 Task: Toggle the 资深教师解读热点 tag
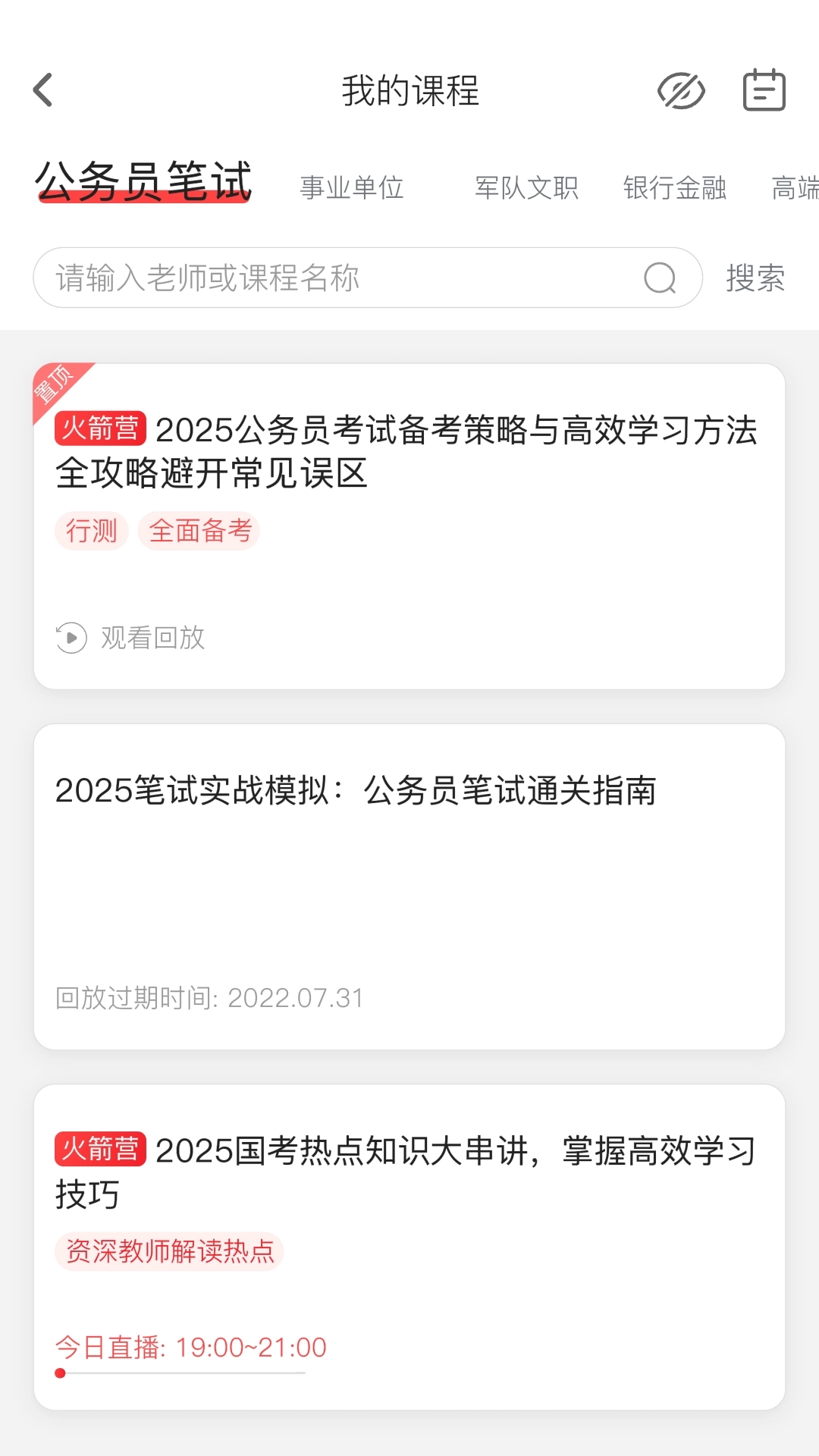(x=170, y=1251)
